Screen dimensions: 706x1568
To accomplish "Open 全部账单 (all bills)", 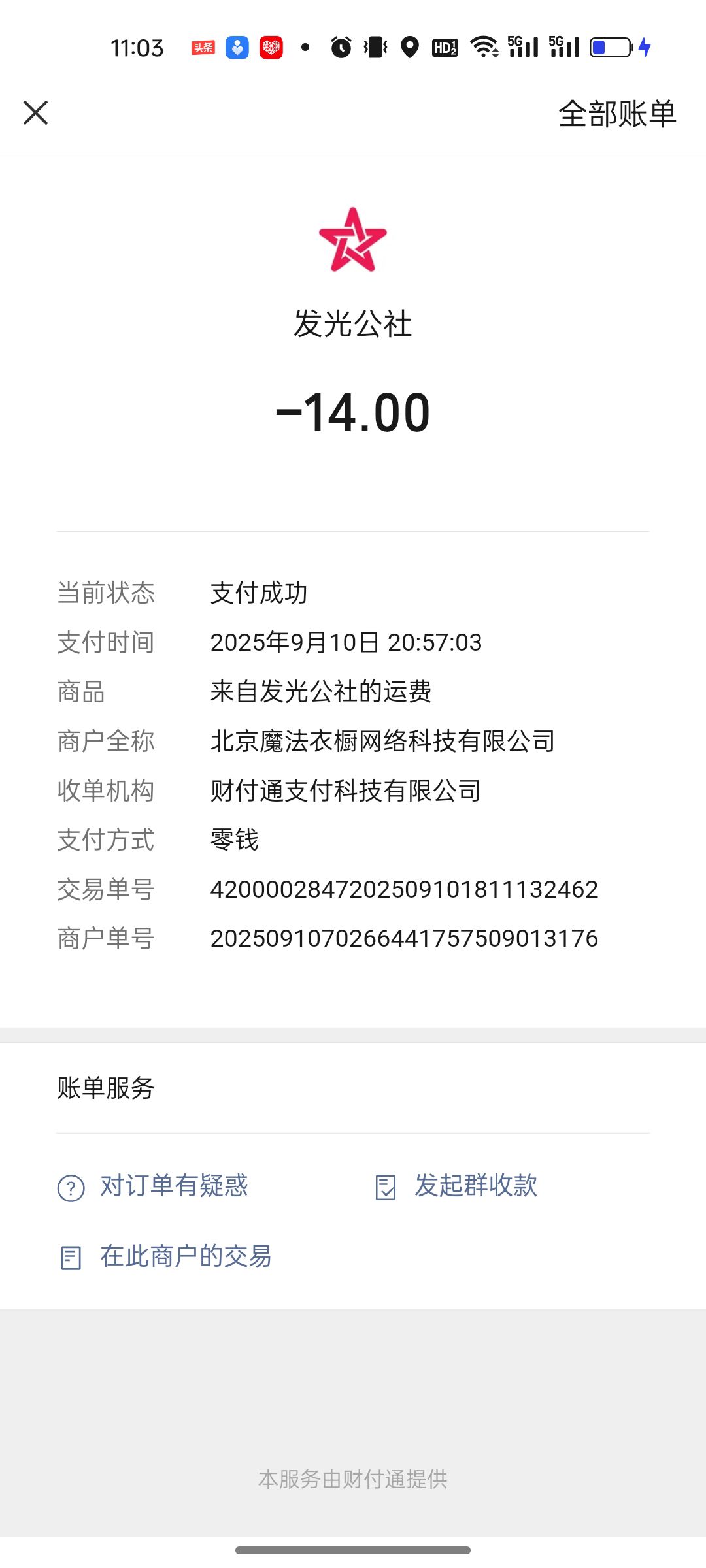I will pyautogui.click(x=616, y=114).
